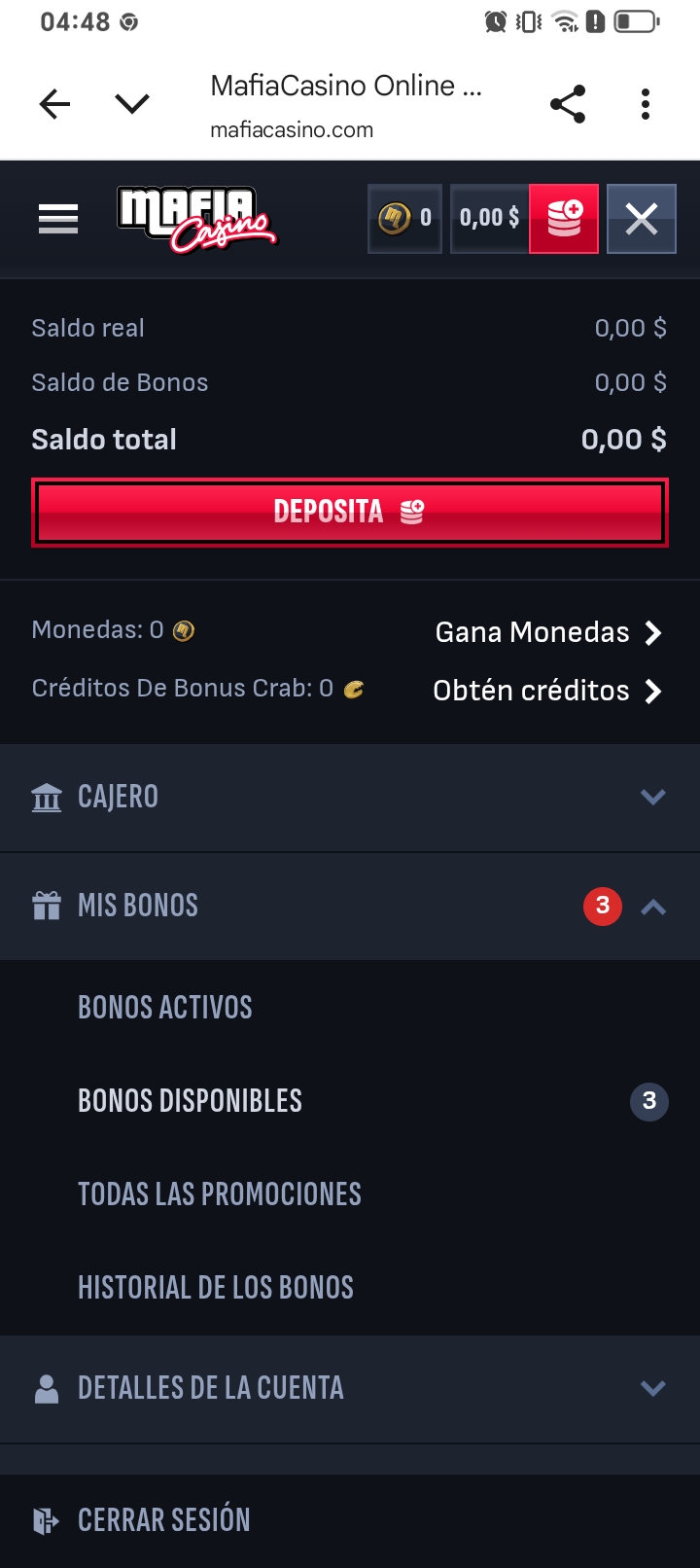Open the browser overflow menu
700x1568 pixels.
[x=646, y=104]
